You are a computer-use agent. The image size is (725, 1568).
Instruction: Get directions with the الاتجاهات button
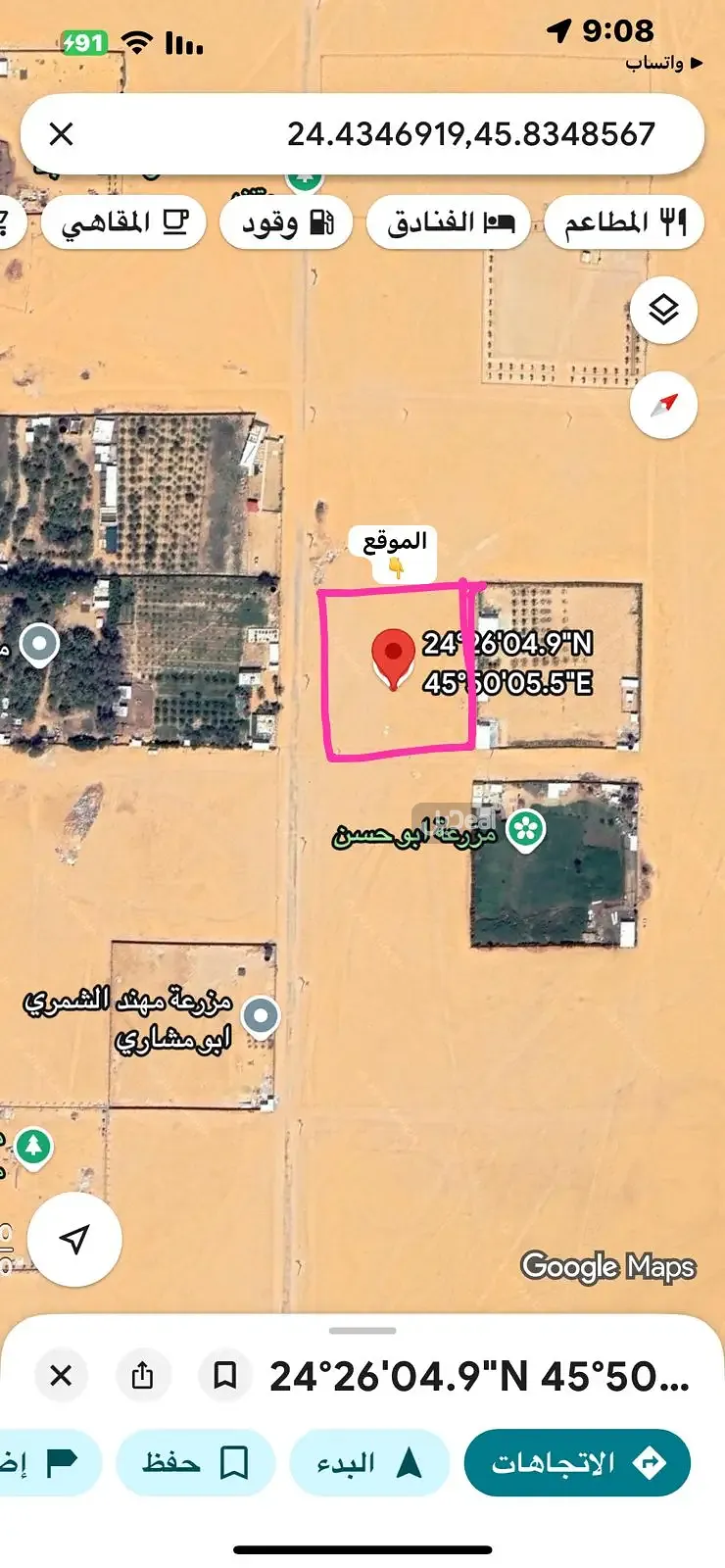click(x=577, y=1463)
